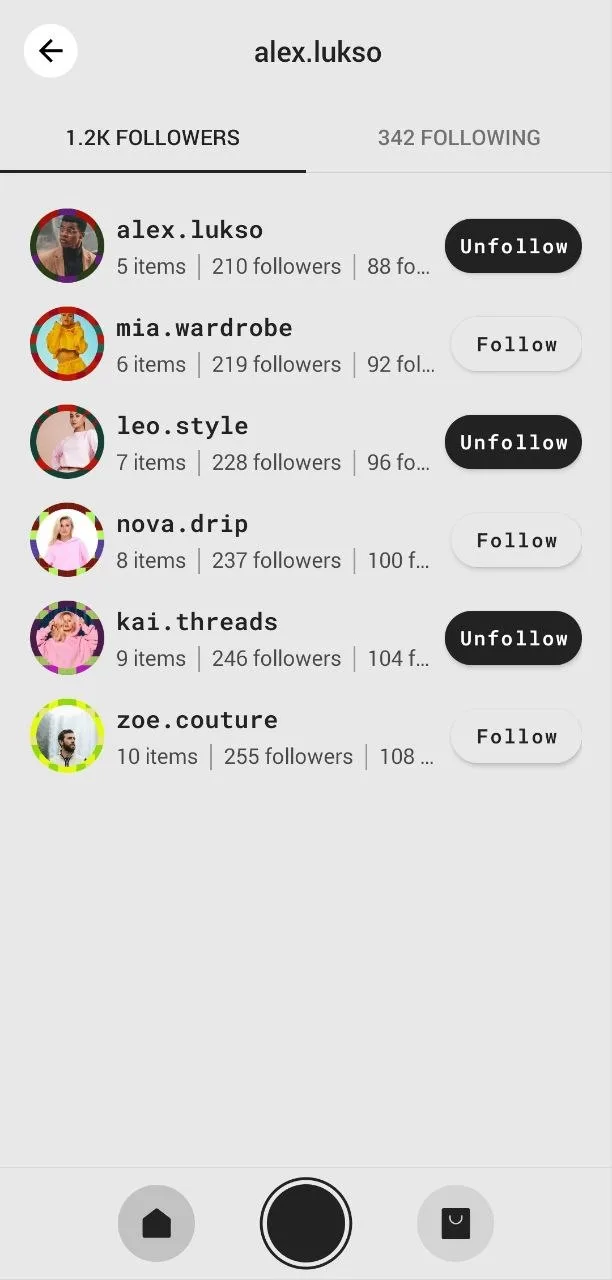This screenshot has width=612, height=1280.
Task: Follow zoe.couture
Action: 516,736
